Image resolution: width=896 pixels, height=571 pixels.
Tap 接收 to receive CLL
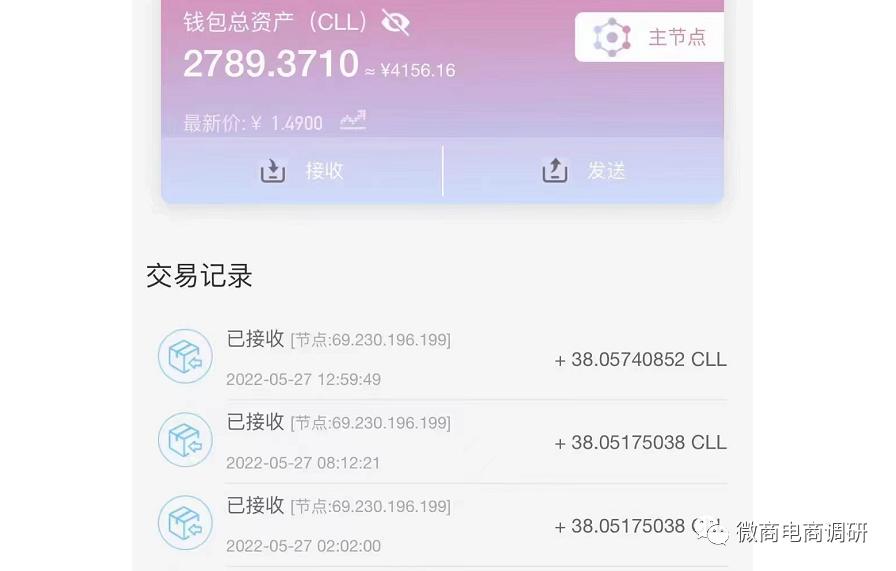tap(302, 171)
